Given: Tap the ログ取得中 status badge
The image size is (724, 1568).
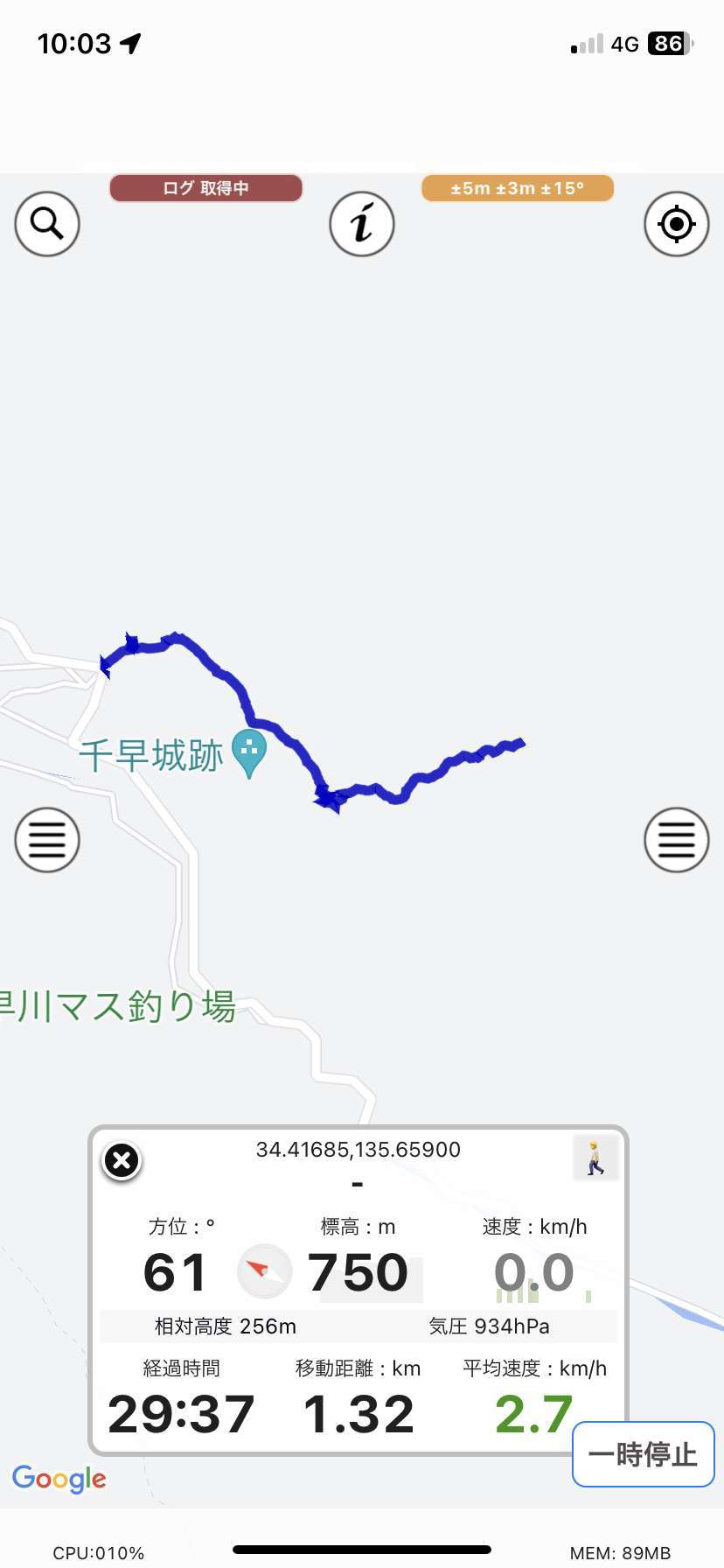Looking at the screenshot, I should pos(206,188).
